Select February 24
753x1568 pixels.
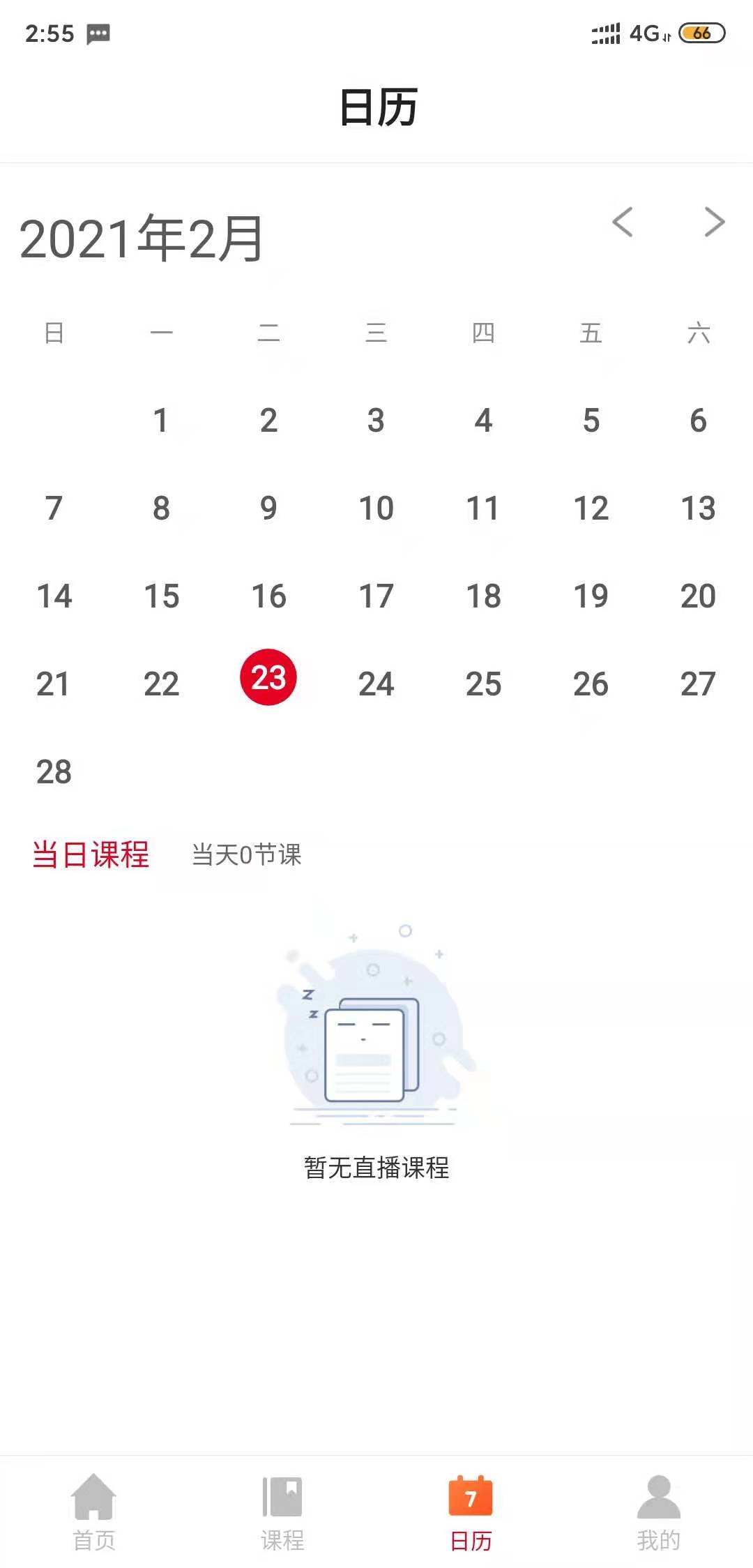coord(376,684)
